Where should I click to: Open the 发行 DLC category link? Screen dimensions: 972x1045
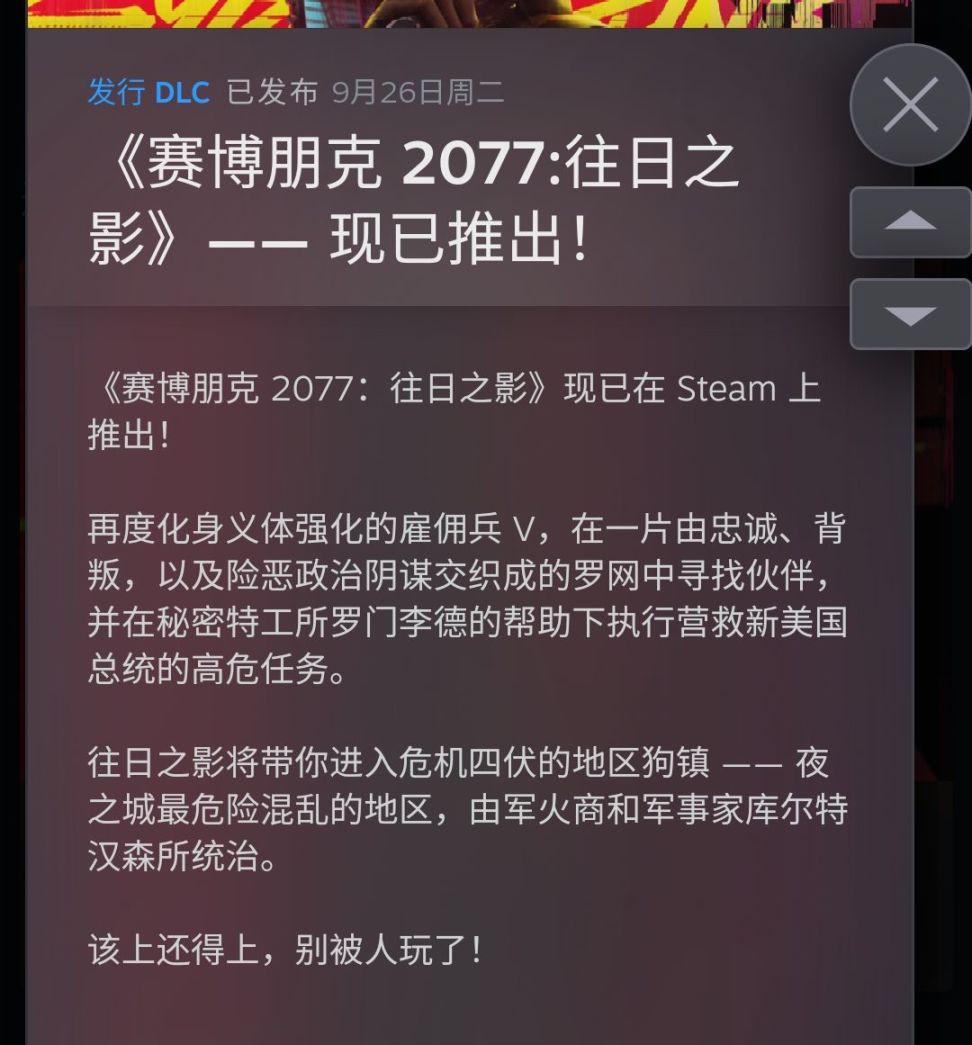(148, 93)
